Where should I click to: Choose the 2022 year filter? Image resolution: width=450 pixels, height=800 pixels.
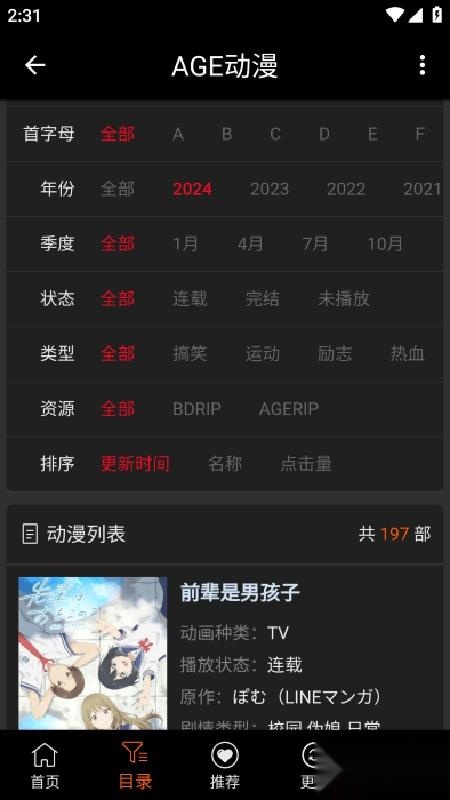point(346,189)
